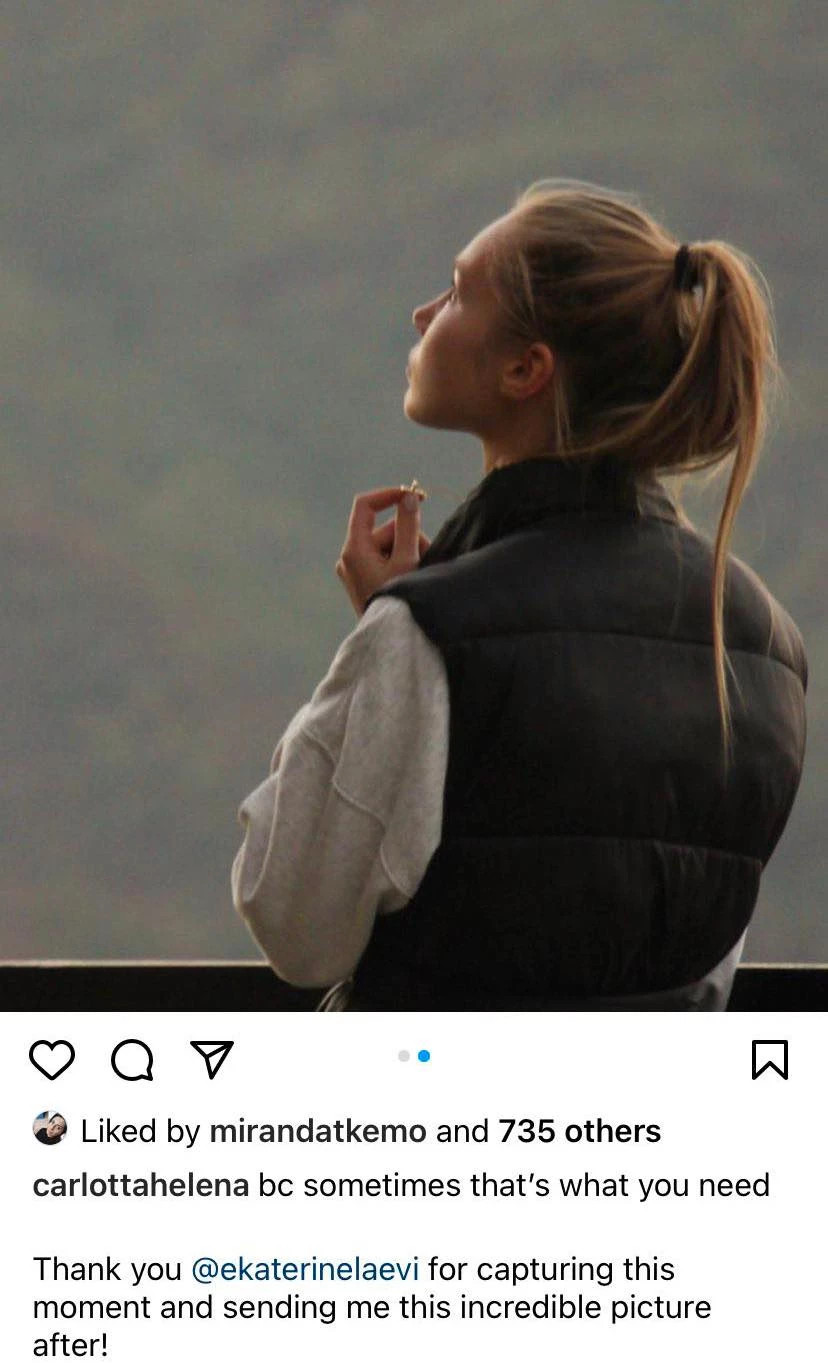
Task: Tap the liker's small profile picture
Action: pyautogui.click(x=50, y=1129)
